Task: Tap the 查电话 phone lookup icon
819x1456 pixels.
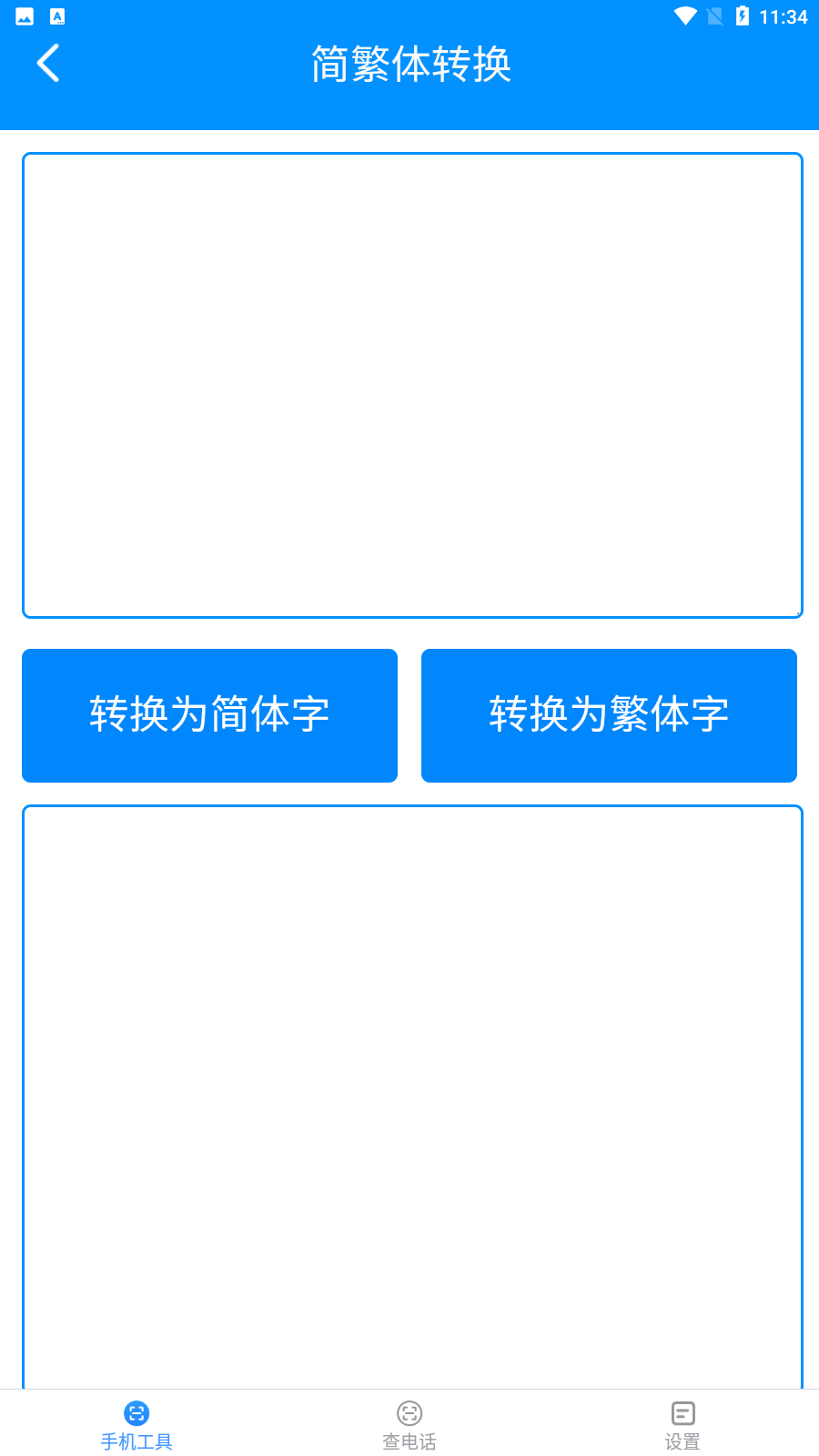Action: coord(409,1415)
